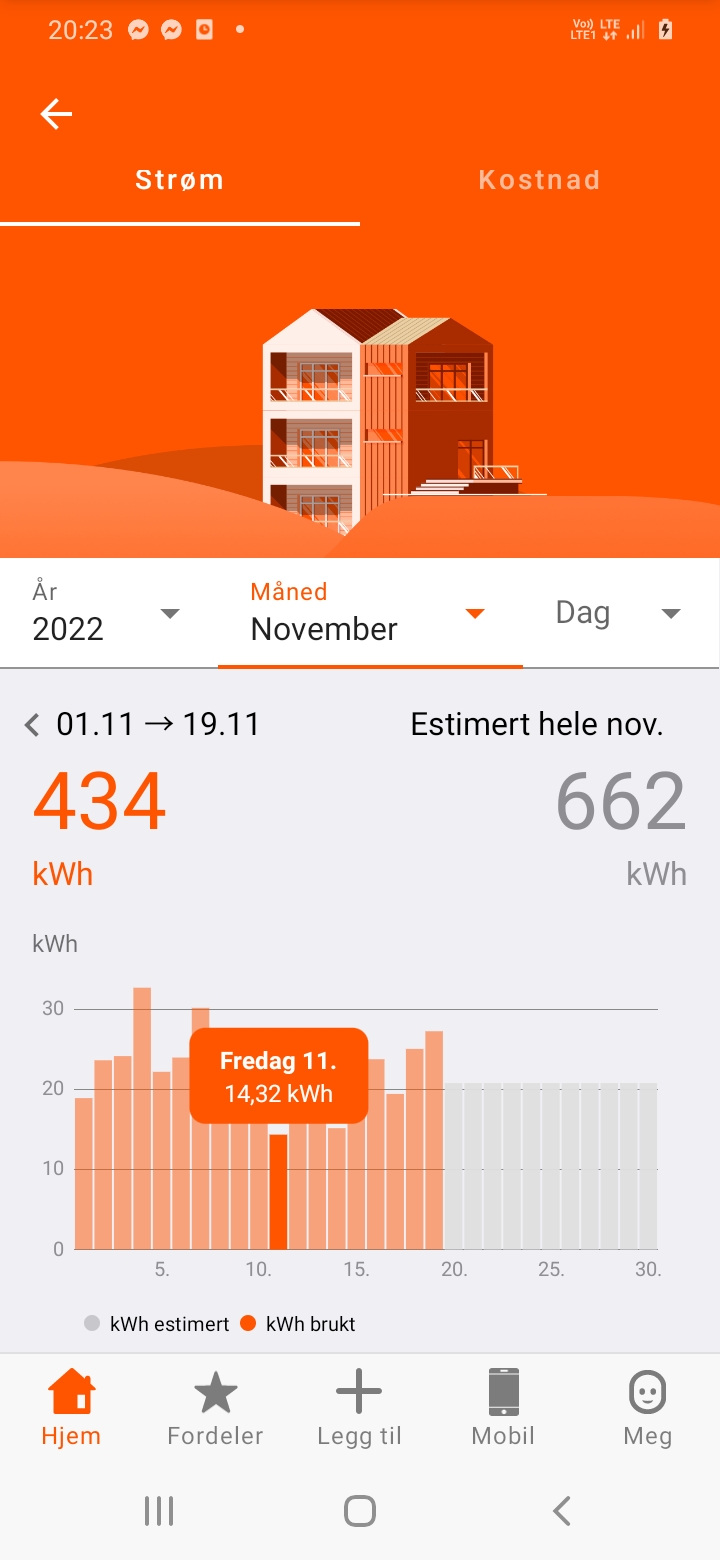
Task: Switch to the Fordeler tab
Action: pyautogui.click(x=215, y=1408)
